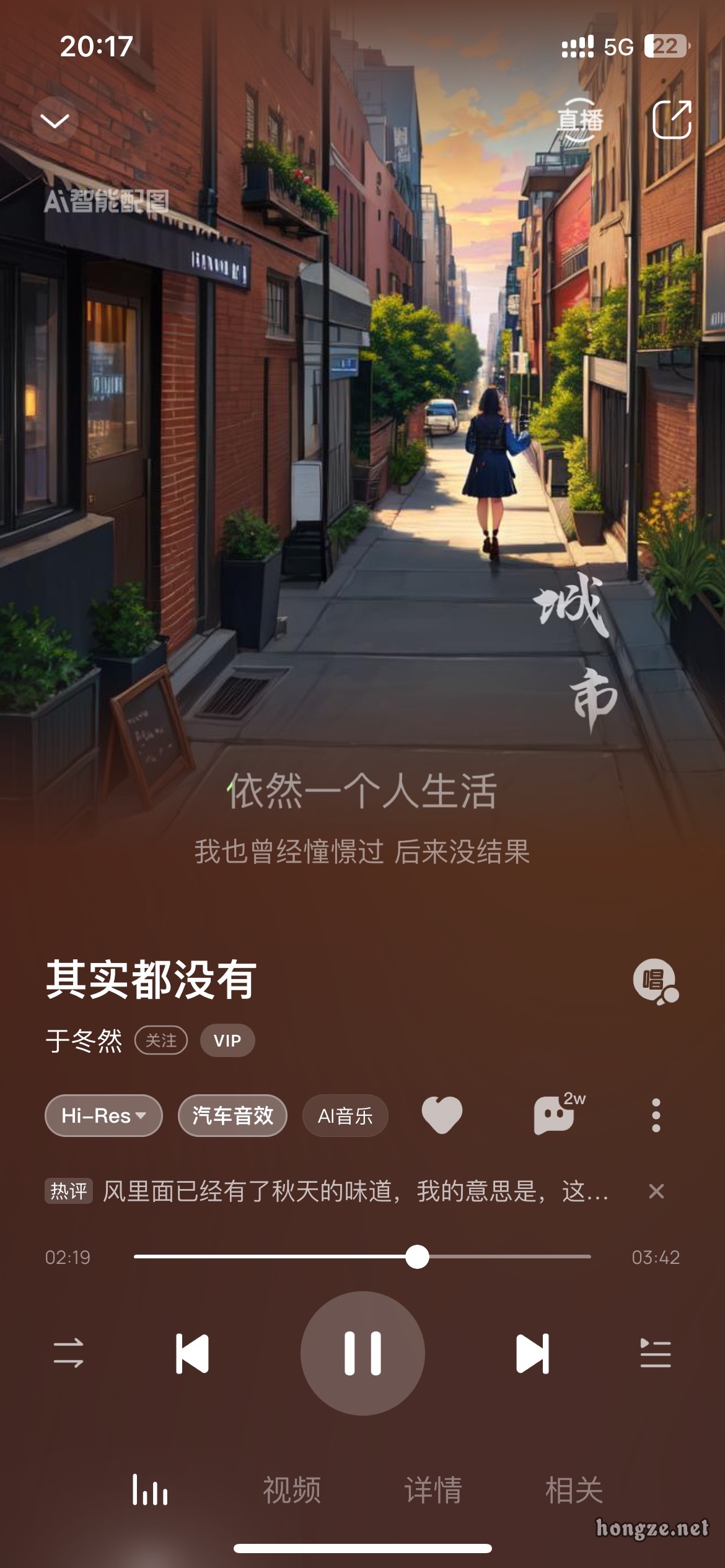Open the Hi-Res quality dropdown
This screenshot has width=725, height=1568.
(x=103, y=1116)
